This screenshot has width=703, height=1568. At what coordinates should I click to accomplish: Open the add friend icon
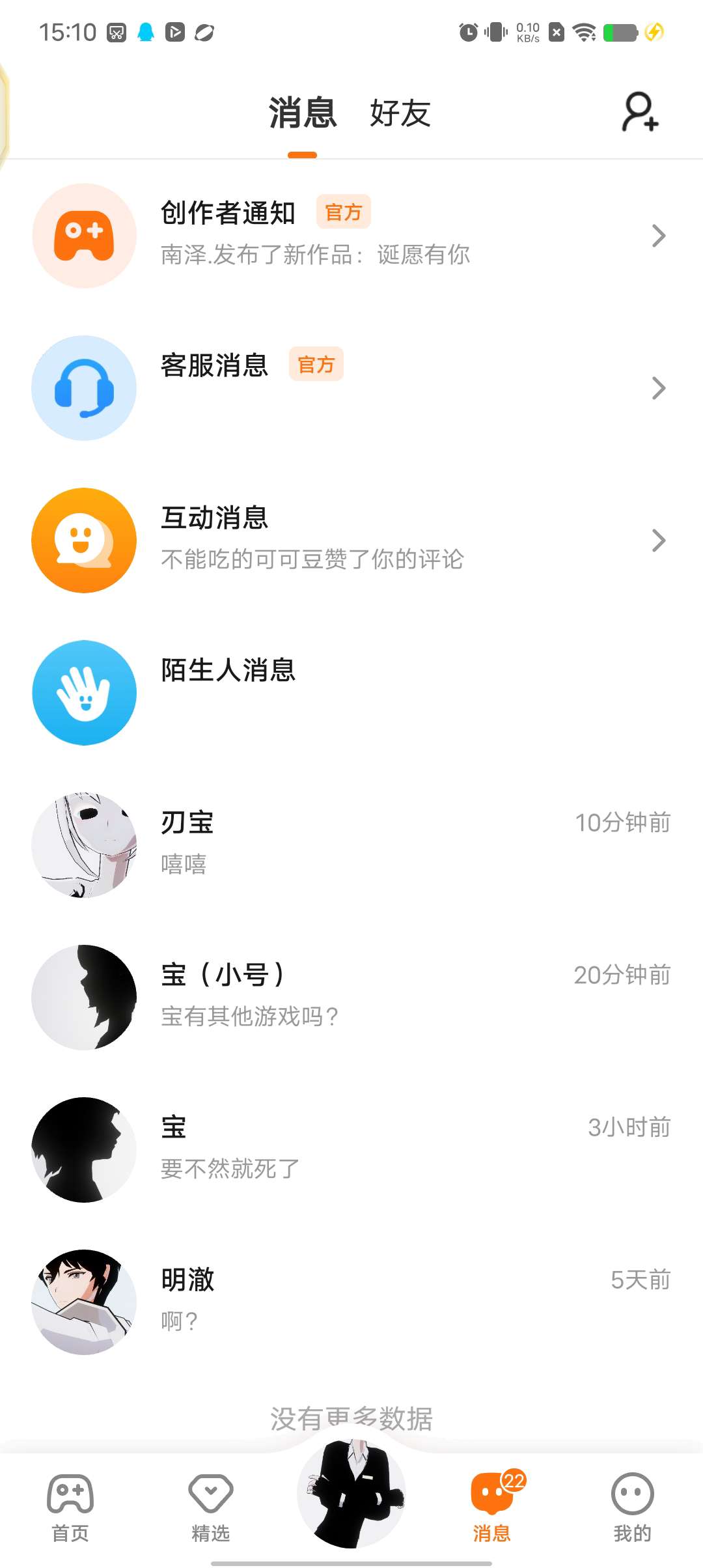[x=641, y=112]
